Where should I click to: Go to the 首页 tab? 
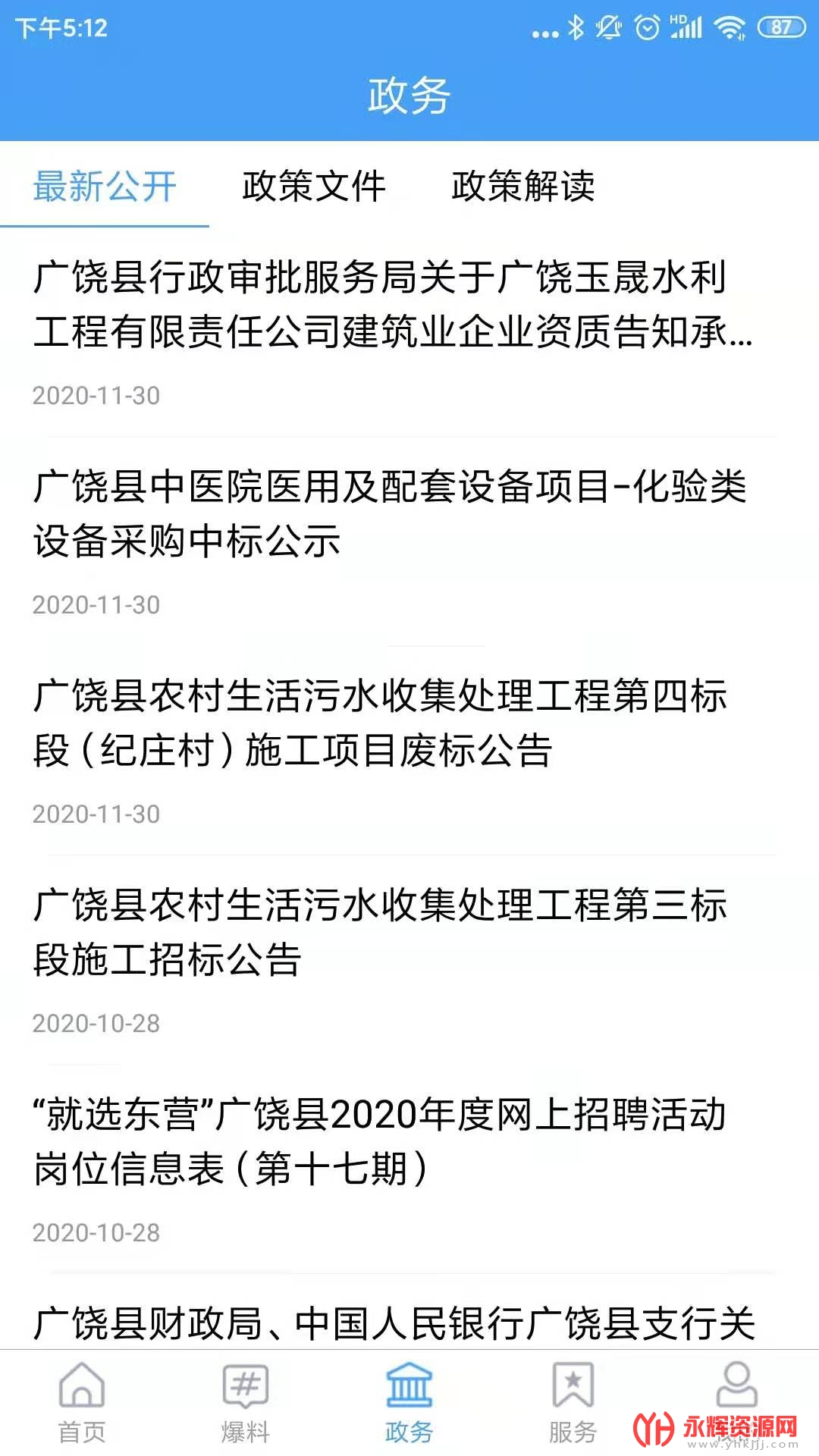pos(82,1401)
